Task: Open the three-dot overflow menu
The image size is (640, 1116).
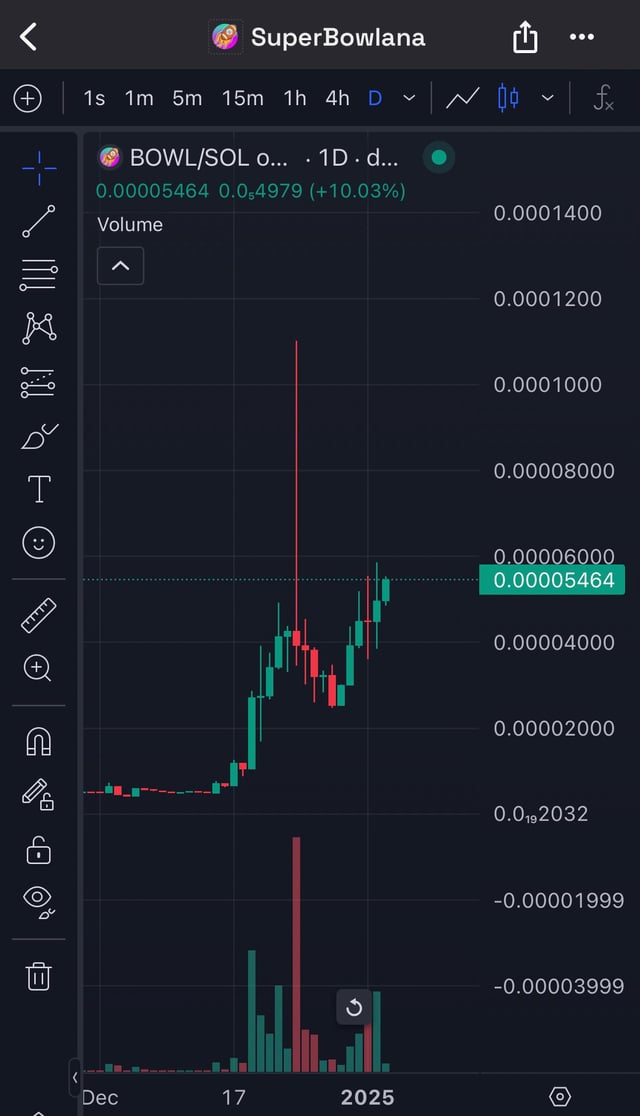Action: (x=581, y=38)
